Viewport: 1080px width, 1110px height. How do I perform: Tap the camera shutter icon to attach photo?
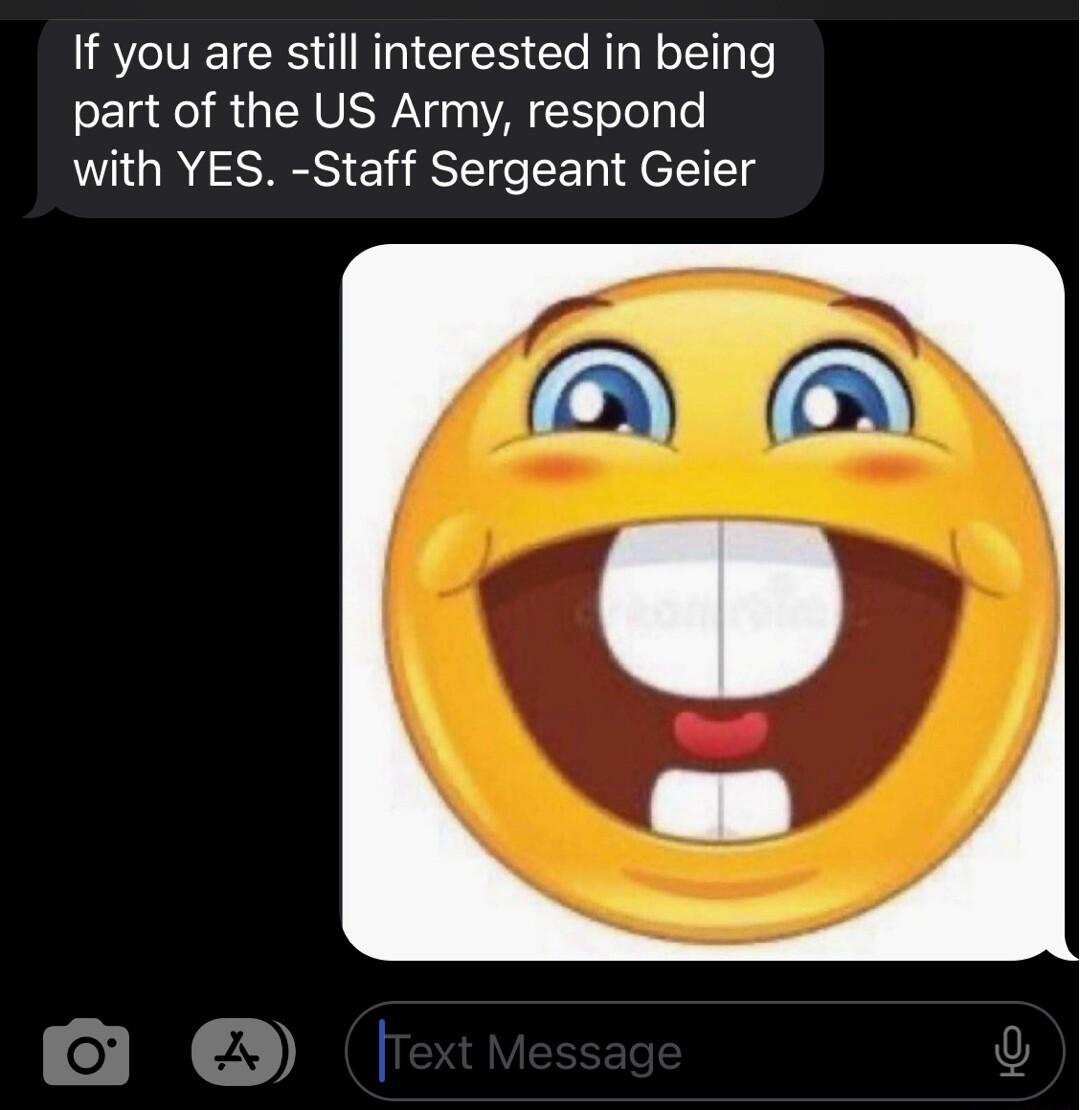[86, 1049]
